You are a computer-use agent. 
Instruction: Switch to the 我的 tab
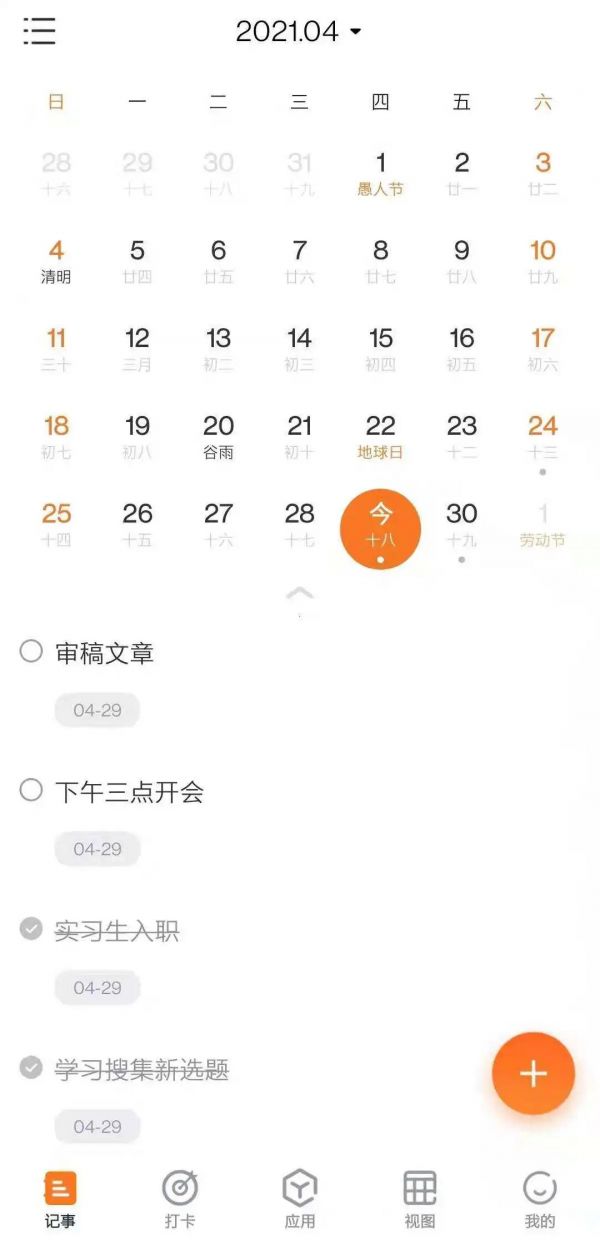click(540, 1199)
